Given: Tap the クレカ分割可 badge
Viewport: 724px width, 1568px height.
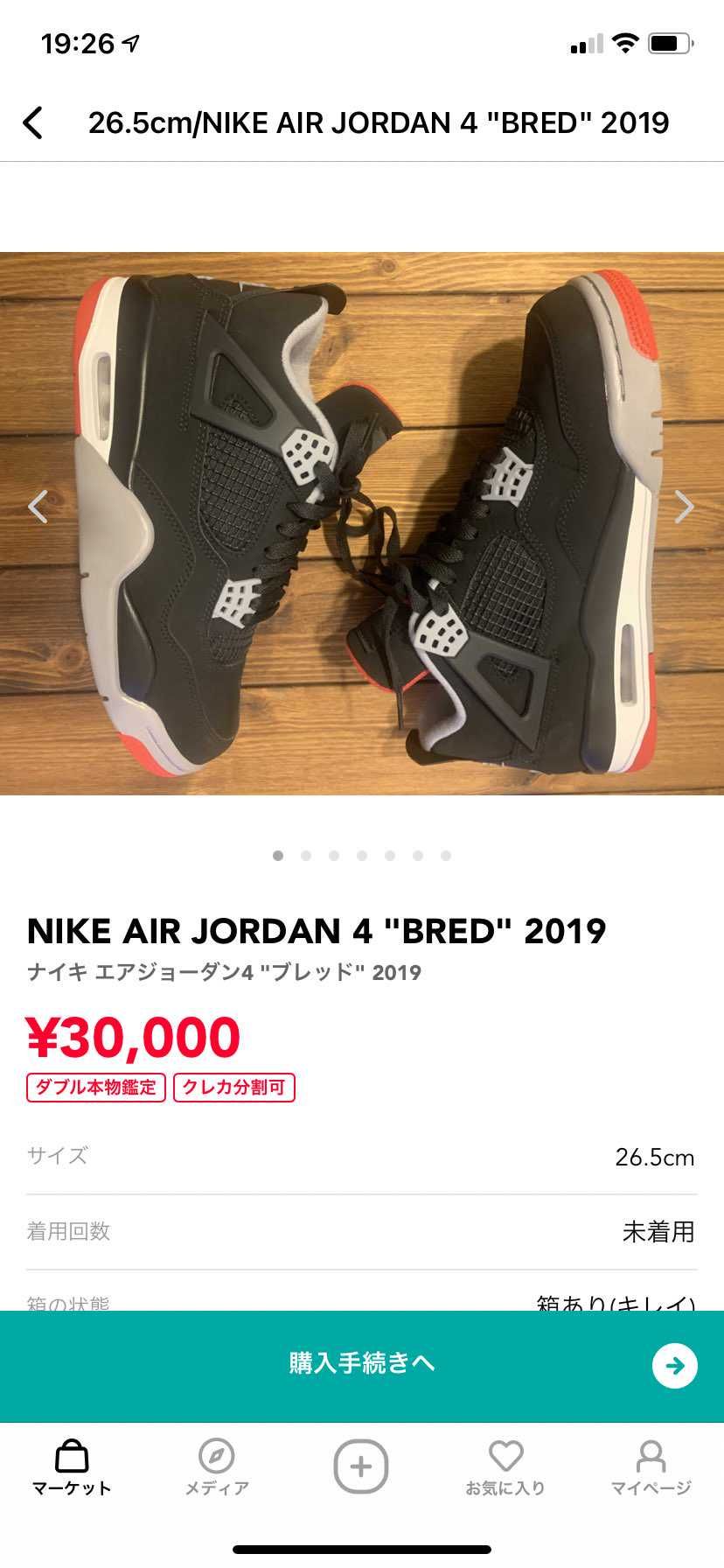Looking at the screenshot, I should coord(234,1088).
